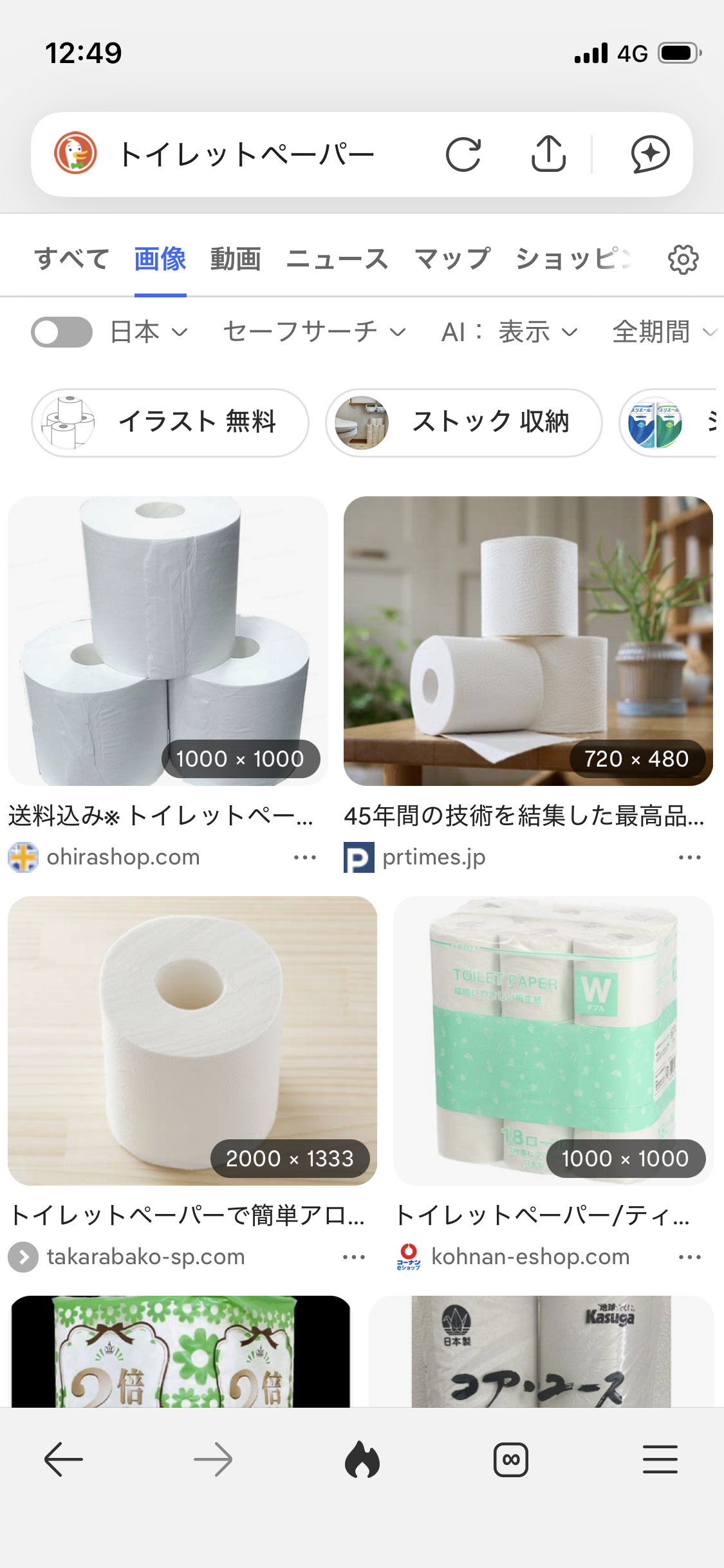Screen dimensions: 724x1568
Task: Open the ohirashop.com toilet paper image
Action: pyautogui.click(x=168, y=640)
